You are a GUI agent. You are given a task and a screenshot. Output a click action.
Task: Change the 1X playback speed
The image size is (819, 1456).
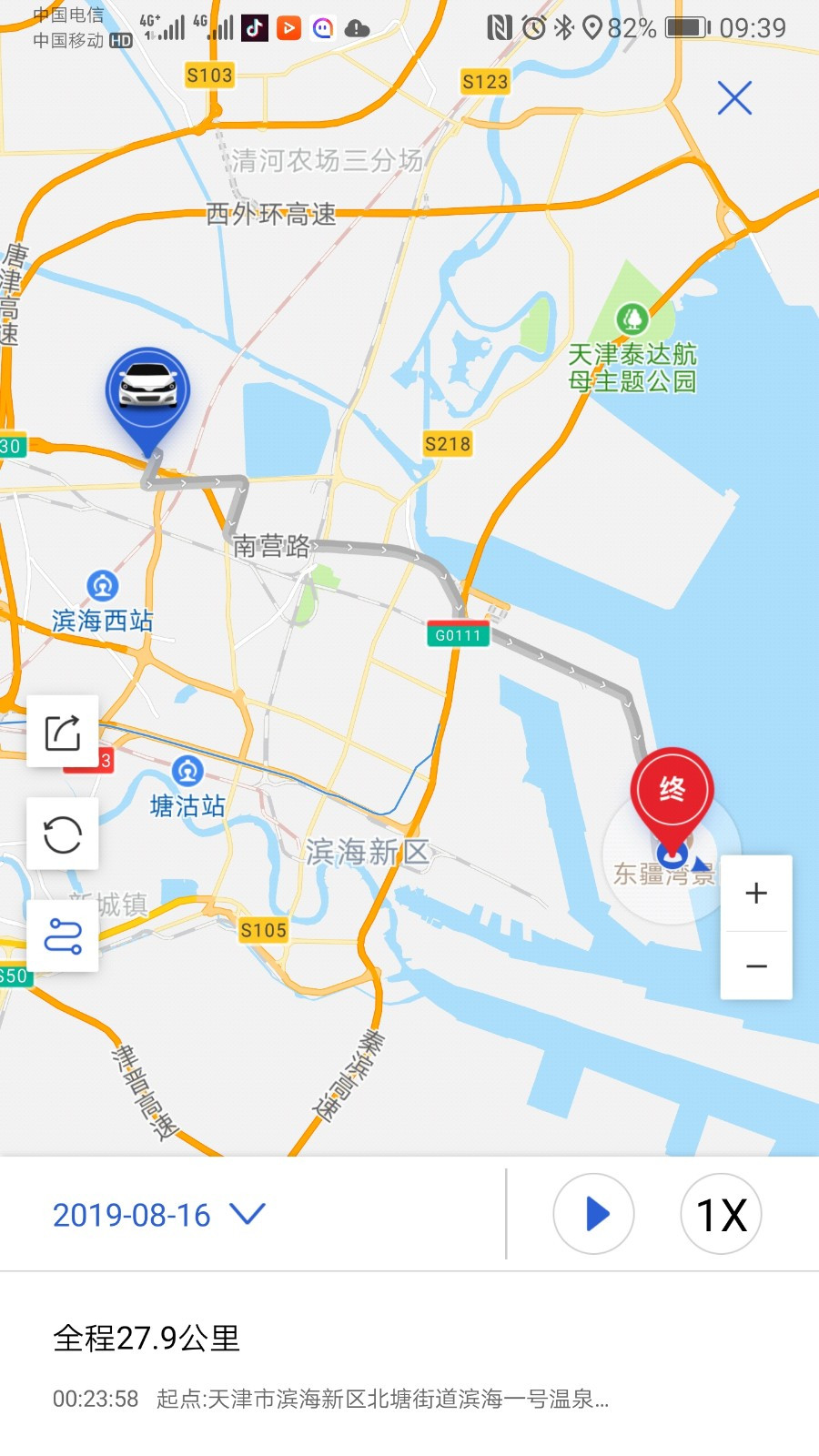coord(721,1214)
